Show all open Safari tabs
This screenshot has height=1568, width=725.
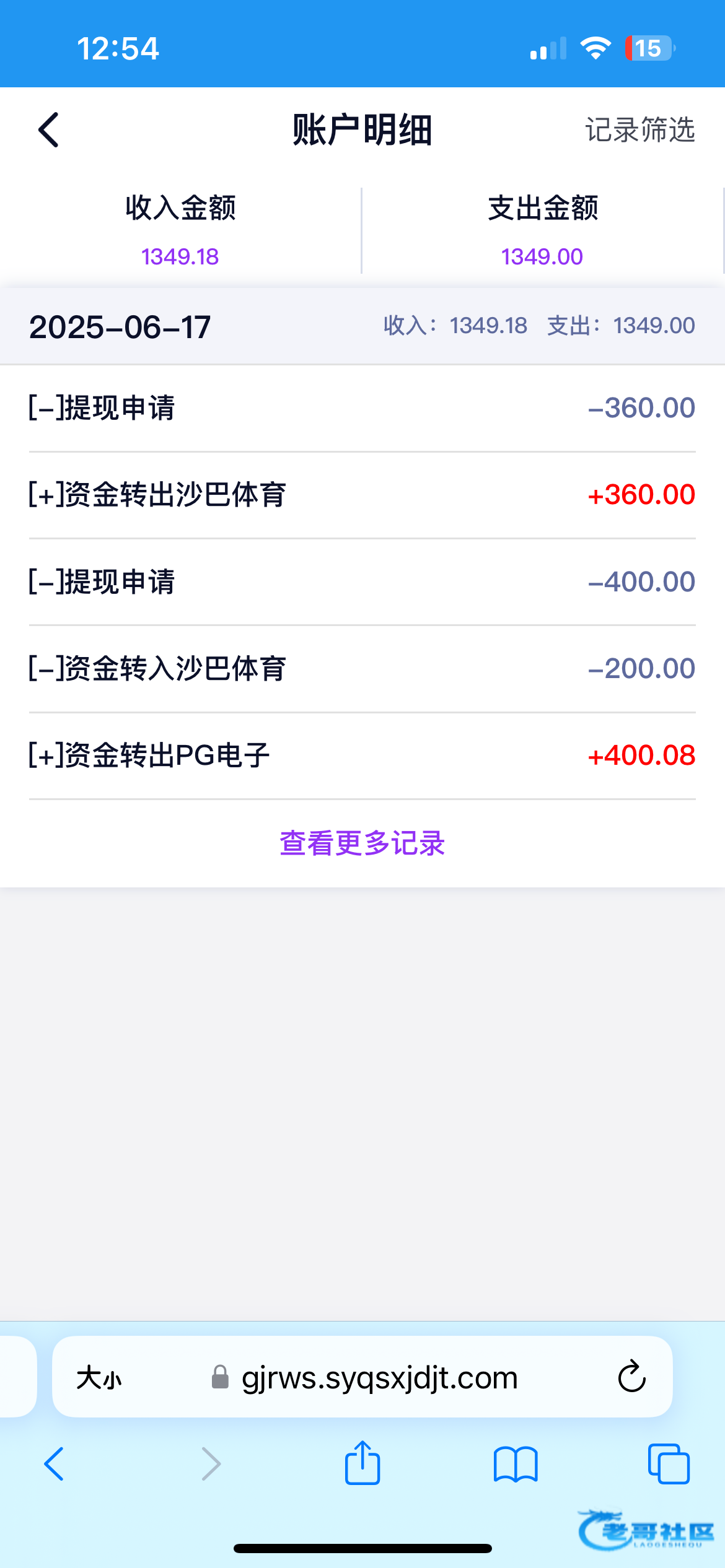[669, 1464]
